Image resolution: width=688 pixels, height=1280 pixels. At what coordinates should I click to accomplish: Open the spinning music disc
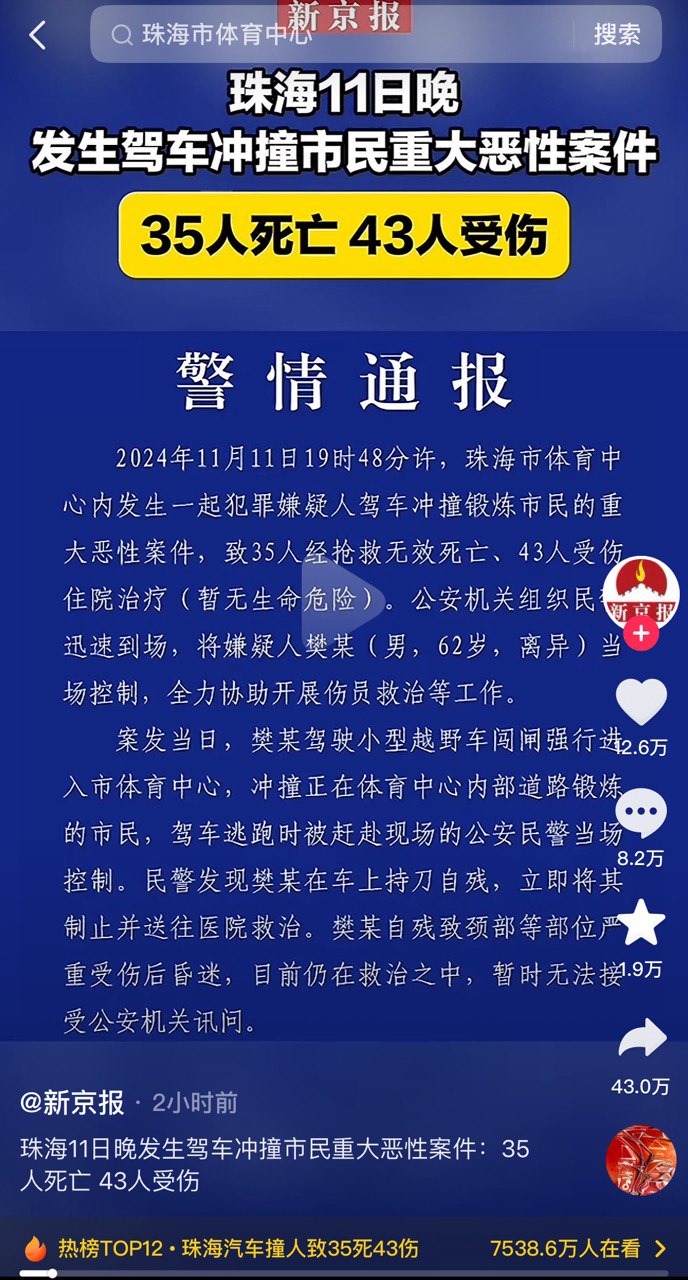click(641, 1160)
